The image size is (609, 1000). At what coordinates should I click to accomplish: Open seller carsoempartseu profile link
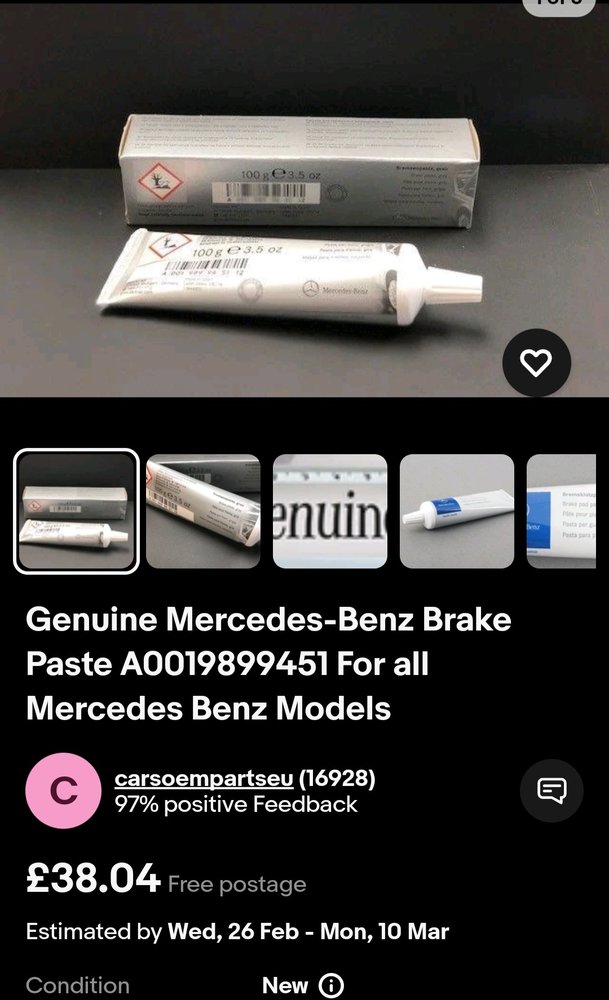tap(204, 778)
